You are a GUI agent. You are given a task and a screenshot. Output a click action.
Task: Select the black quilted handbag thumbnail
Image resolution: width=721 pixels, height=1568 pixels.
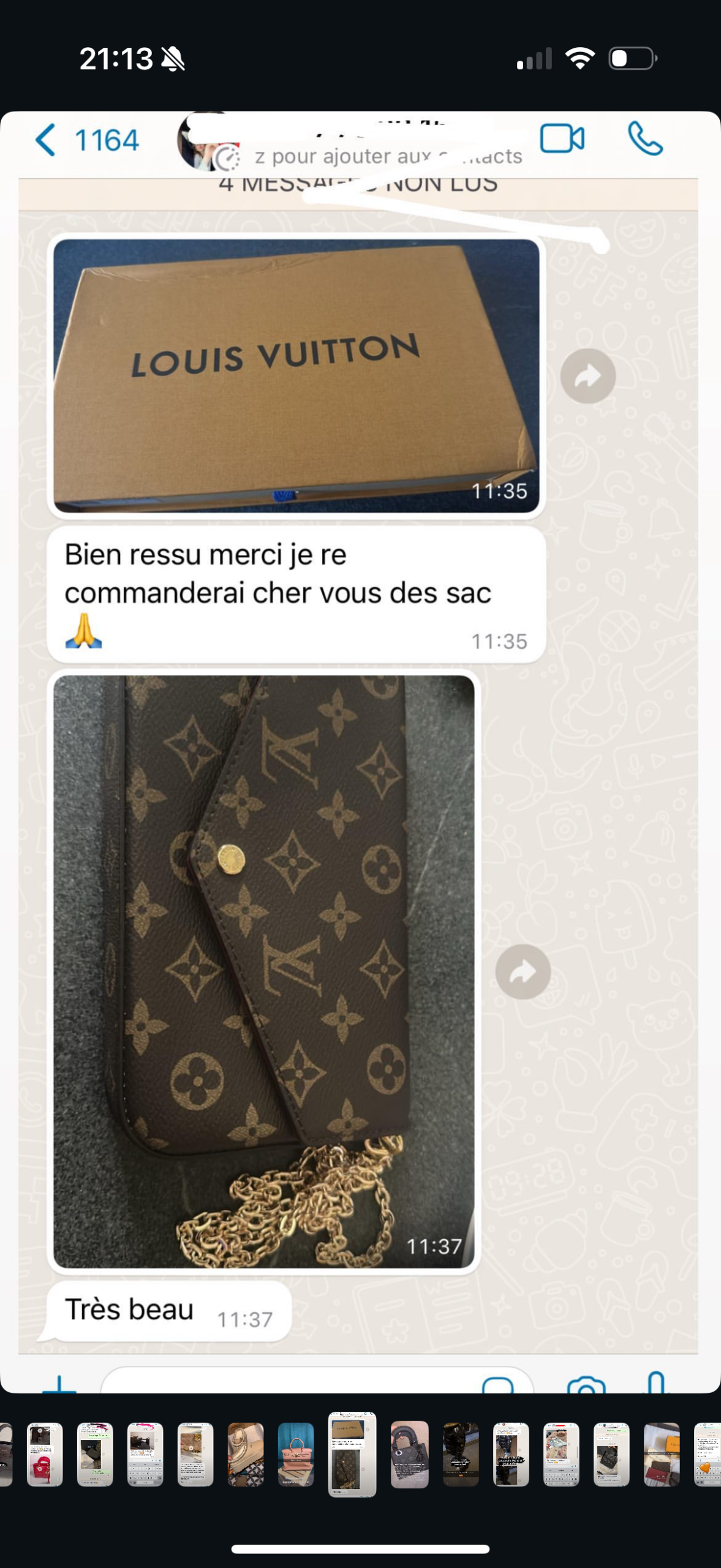coord(409,1454)
